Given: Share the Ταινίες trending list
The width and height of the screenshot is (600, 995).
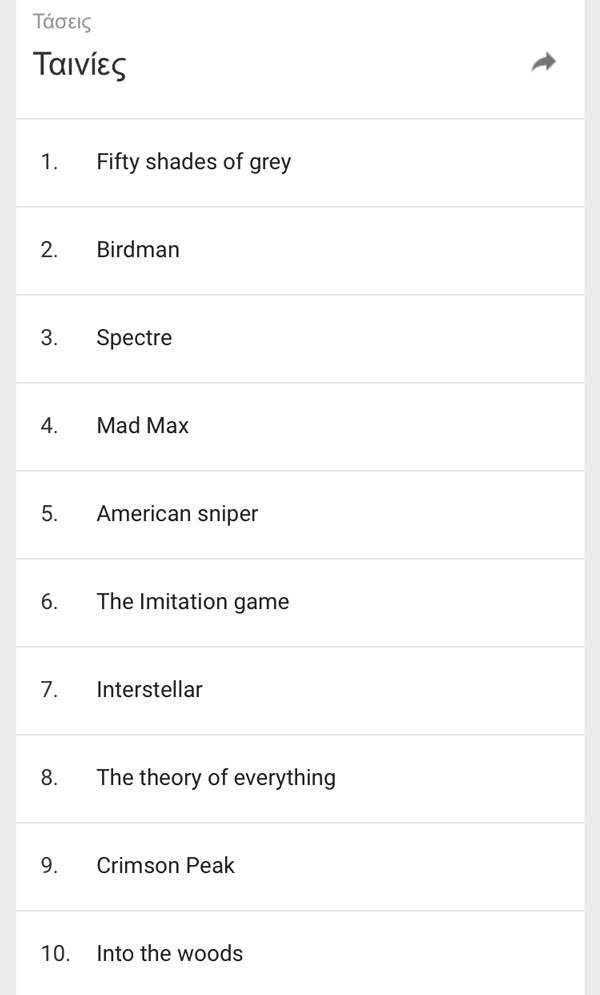Looking at the screenshot, I should (x=544, y=62).
